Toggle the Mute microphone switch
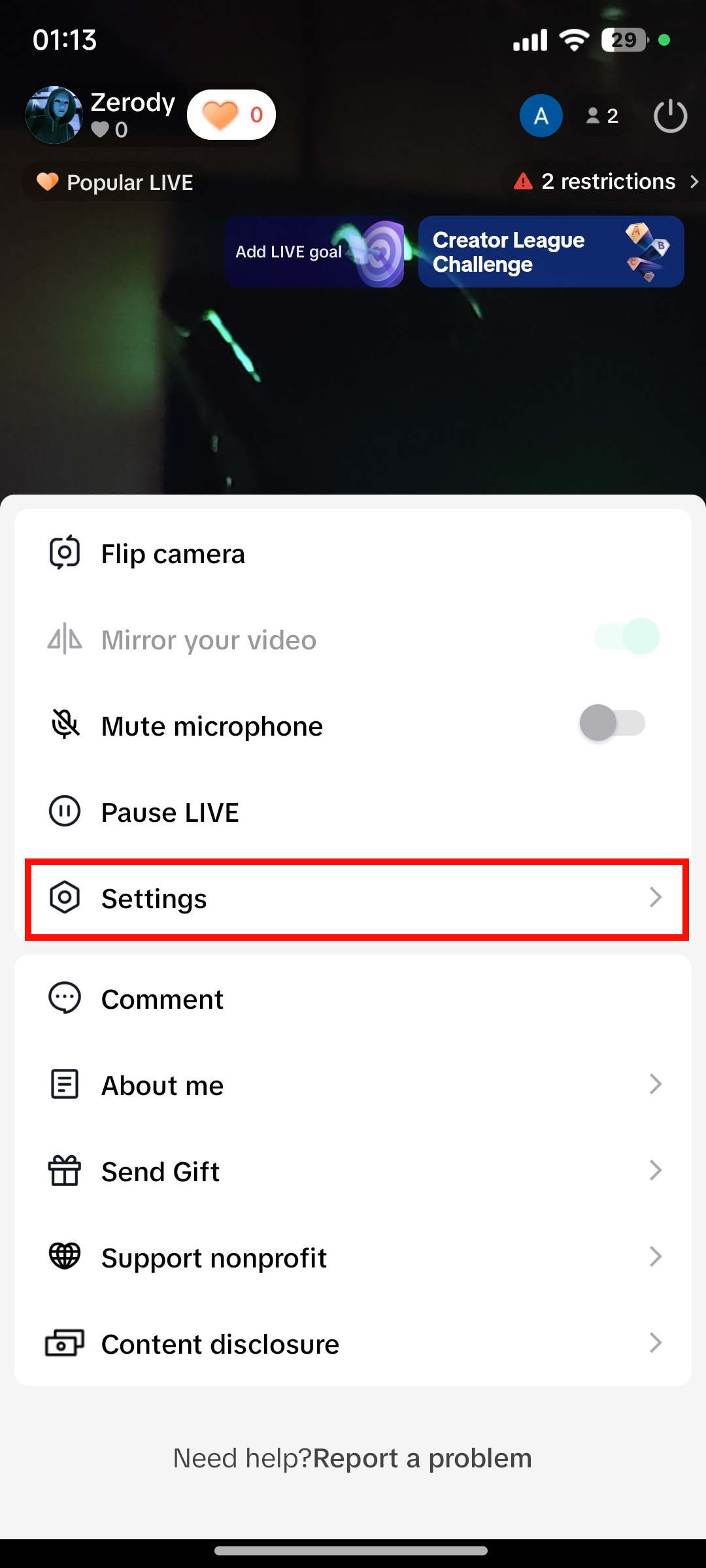The width and height of the screenshot is (706, 1568). tap(613, 723)
